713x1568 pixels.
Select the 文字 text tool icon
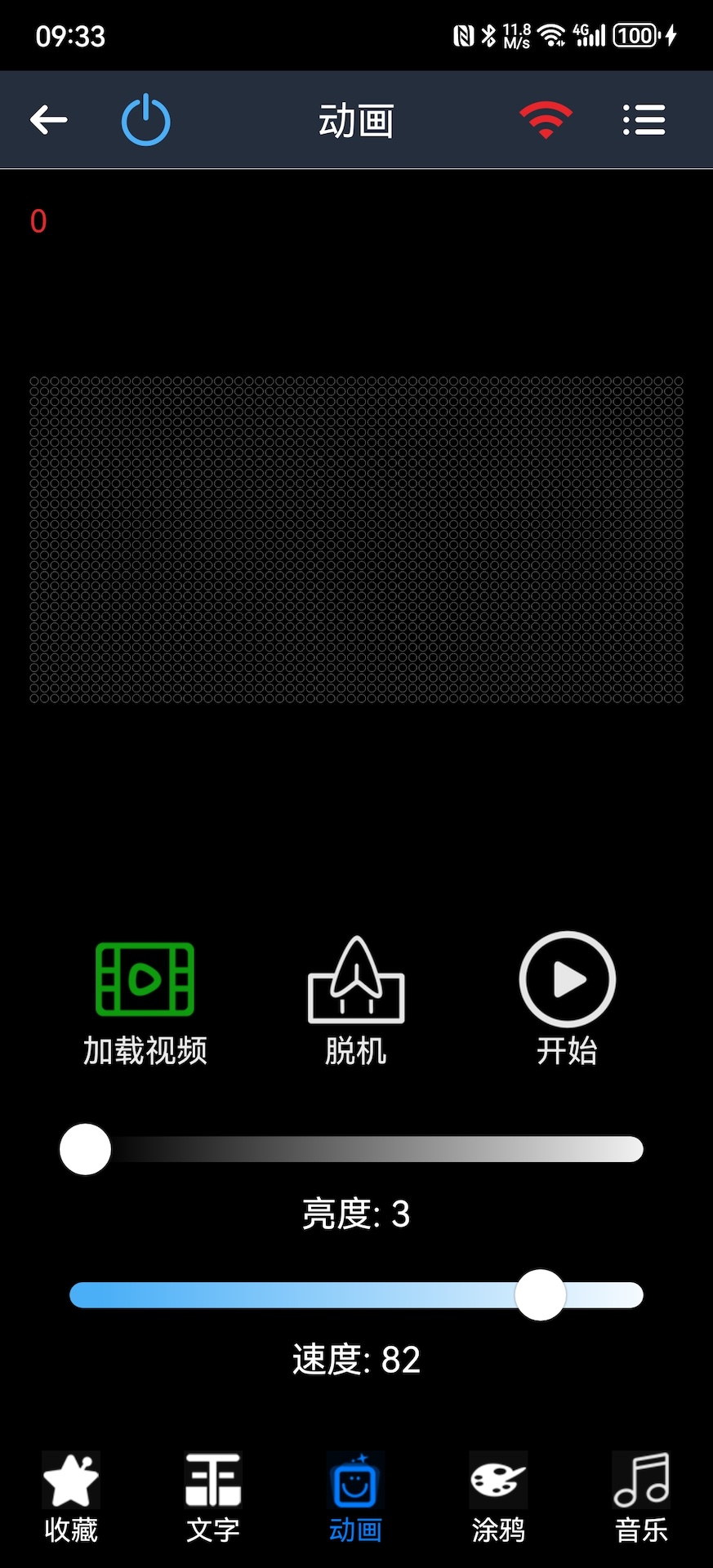[x=212, y=1480]
